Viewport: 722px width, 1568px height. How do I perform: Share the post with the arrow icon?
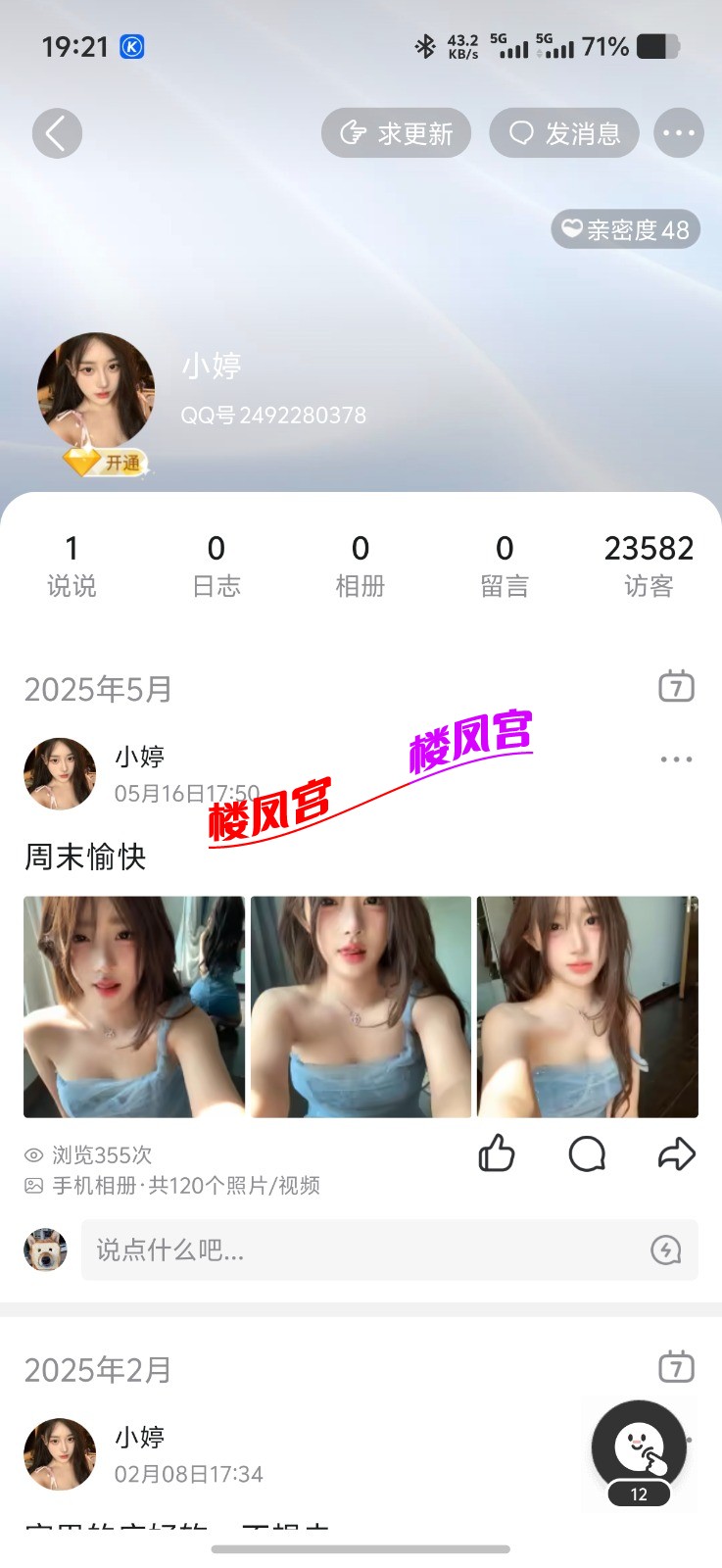[x=675, y=1154]
